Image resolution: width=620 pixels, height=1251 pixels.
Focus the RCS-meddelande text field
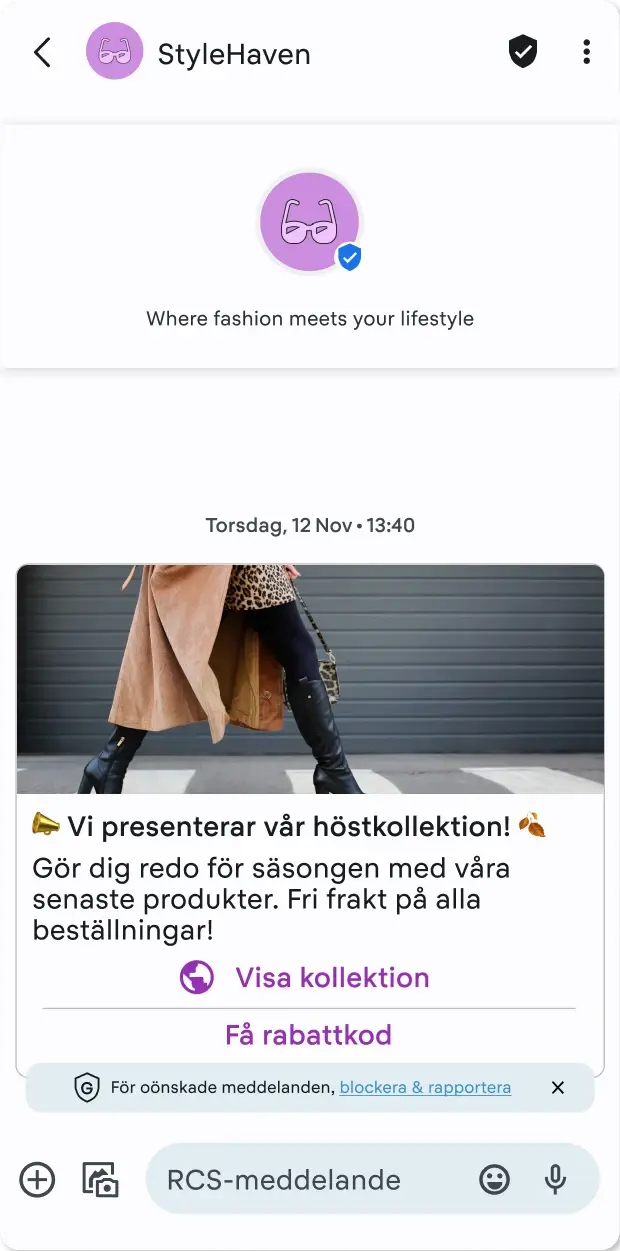click(300, 1180)
